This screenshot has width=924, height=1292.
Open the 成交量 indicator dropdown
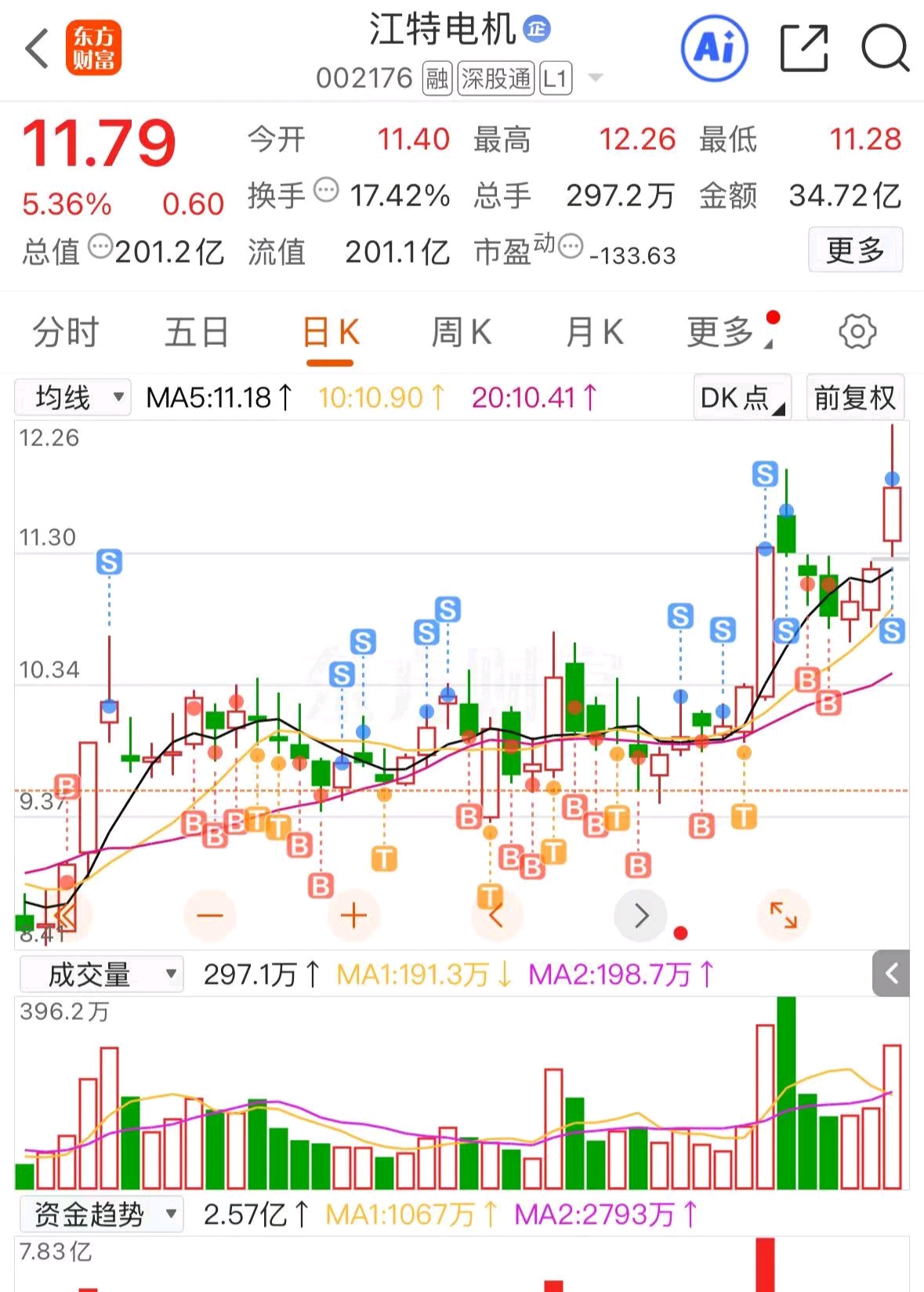pos(100,974)
